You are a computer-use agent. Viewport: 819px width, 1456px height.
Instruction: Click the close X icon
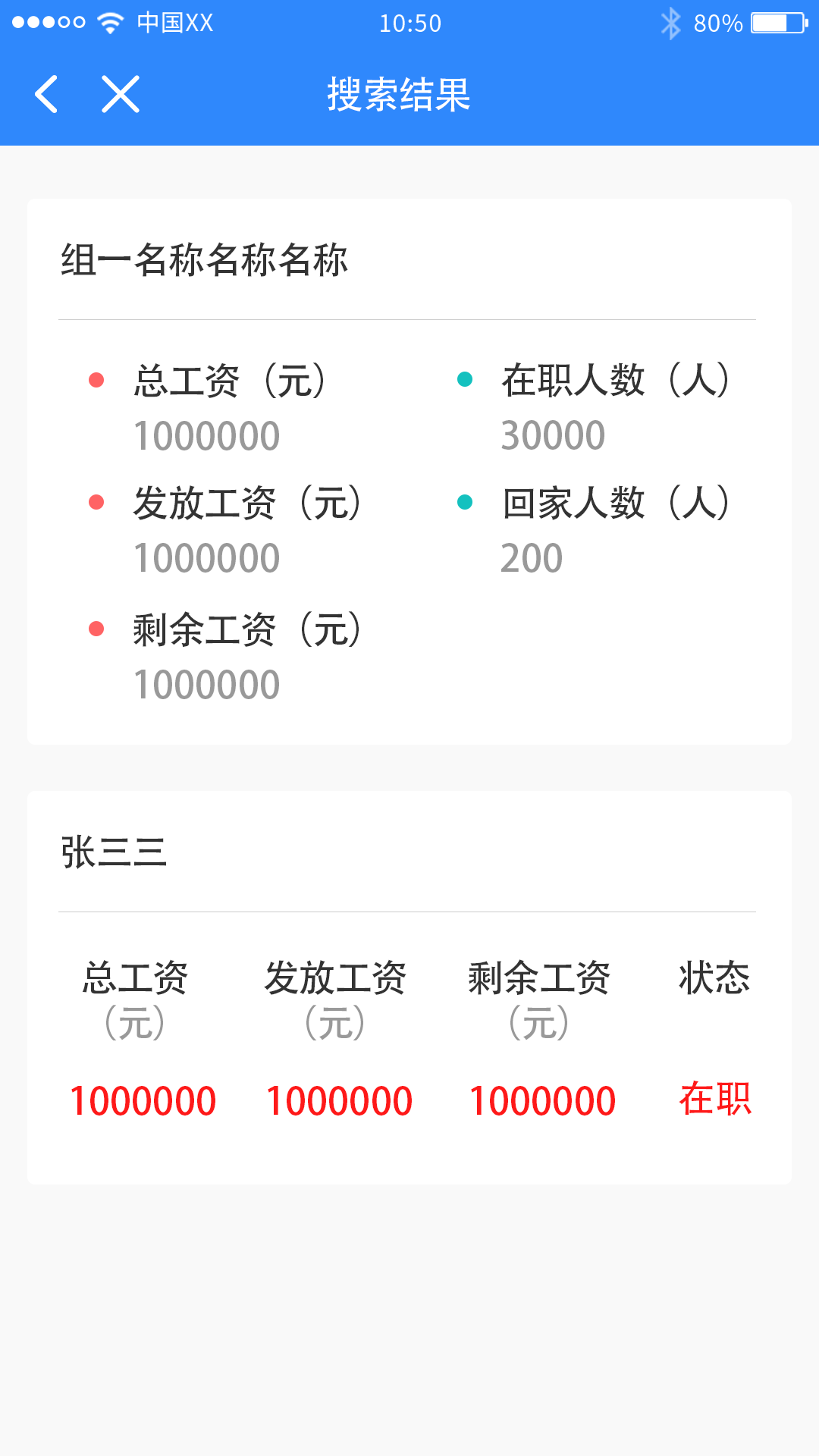(120, 94)
